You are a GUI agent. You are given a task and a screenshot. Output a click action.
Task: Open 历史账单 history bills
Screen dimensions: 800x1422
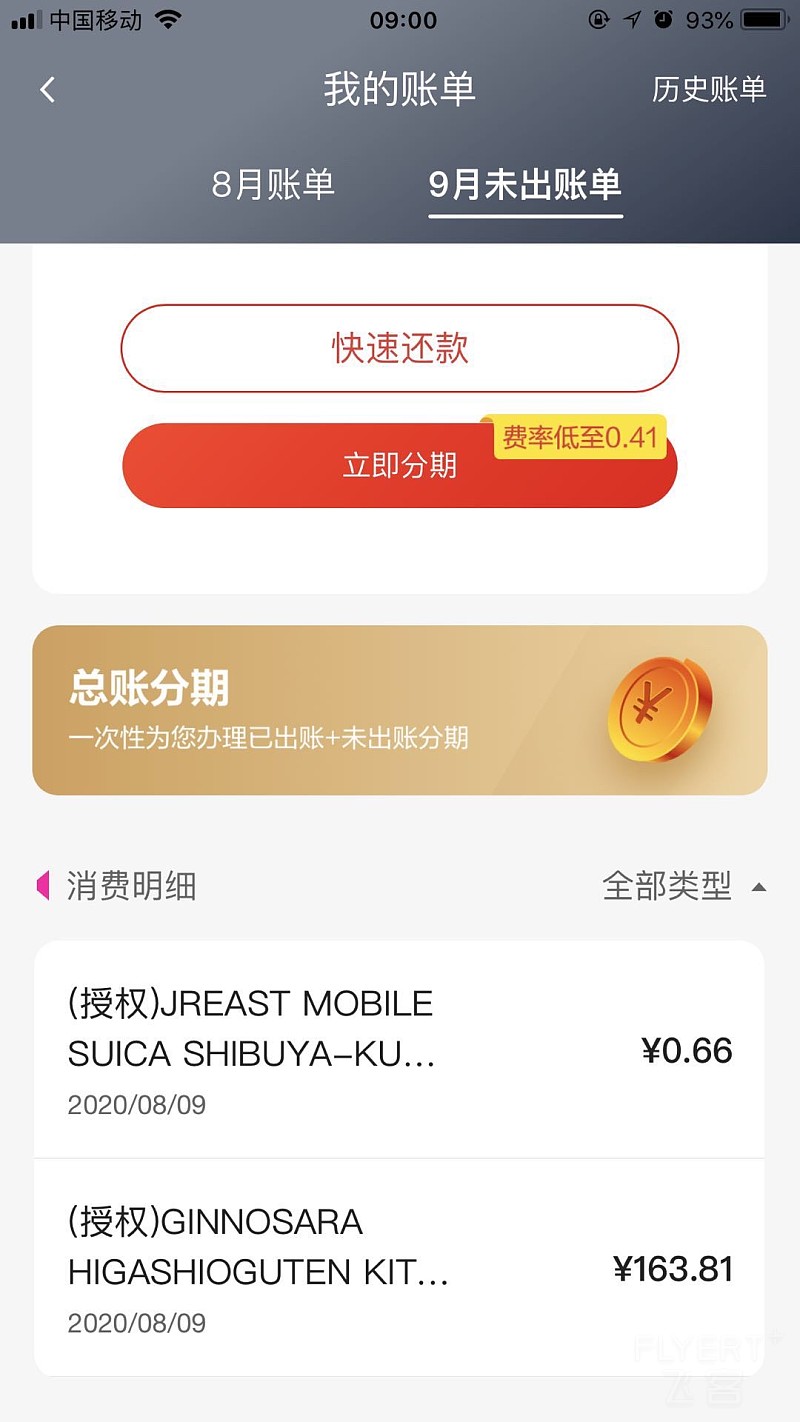tap(709, 89)
